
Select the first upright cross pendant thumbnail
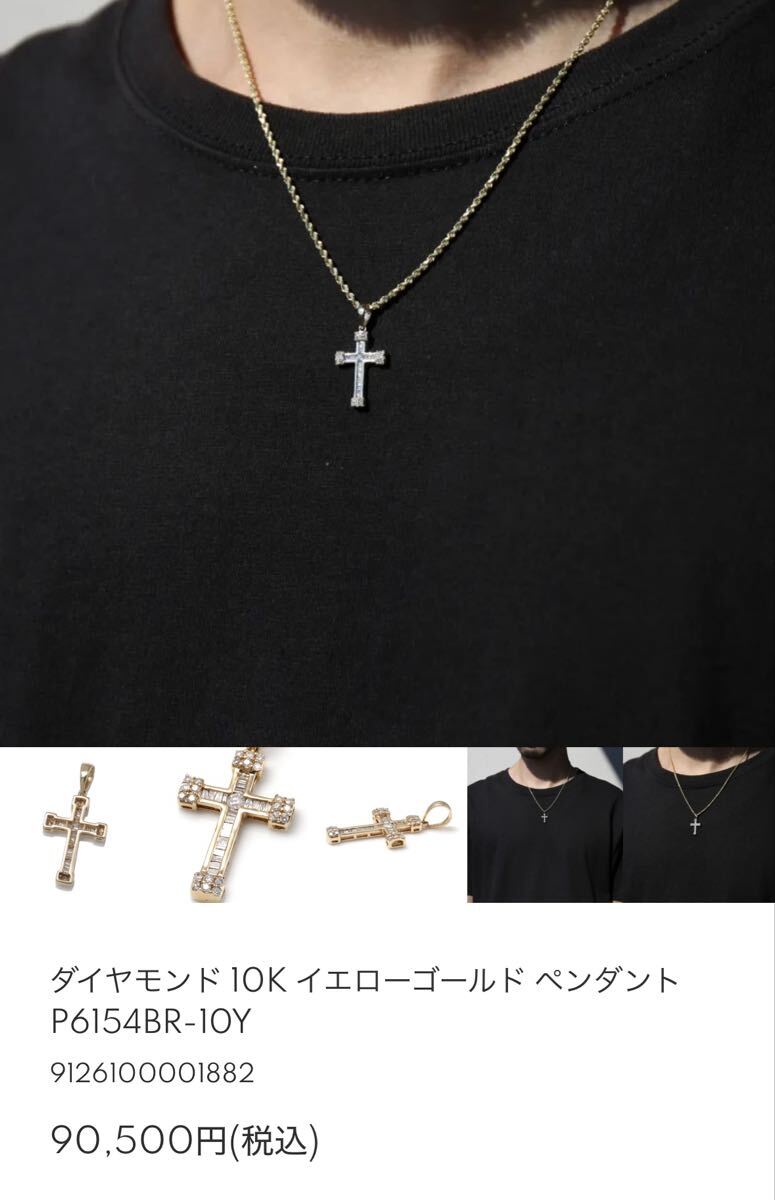[x=76, y=825]
